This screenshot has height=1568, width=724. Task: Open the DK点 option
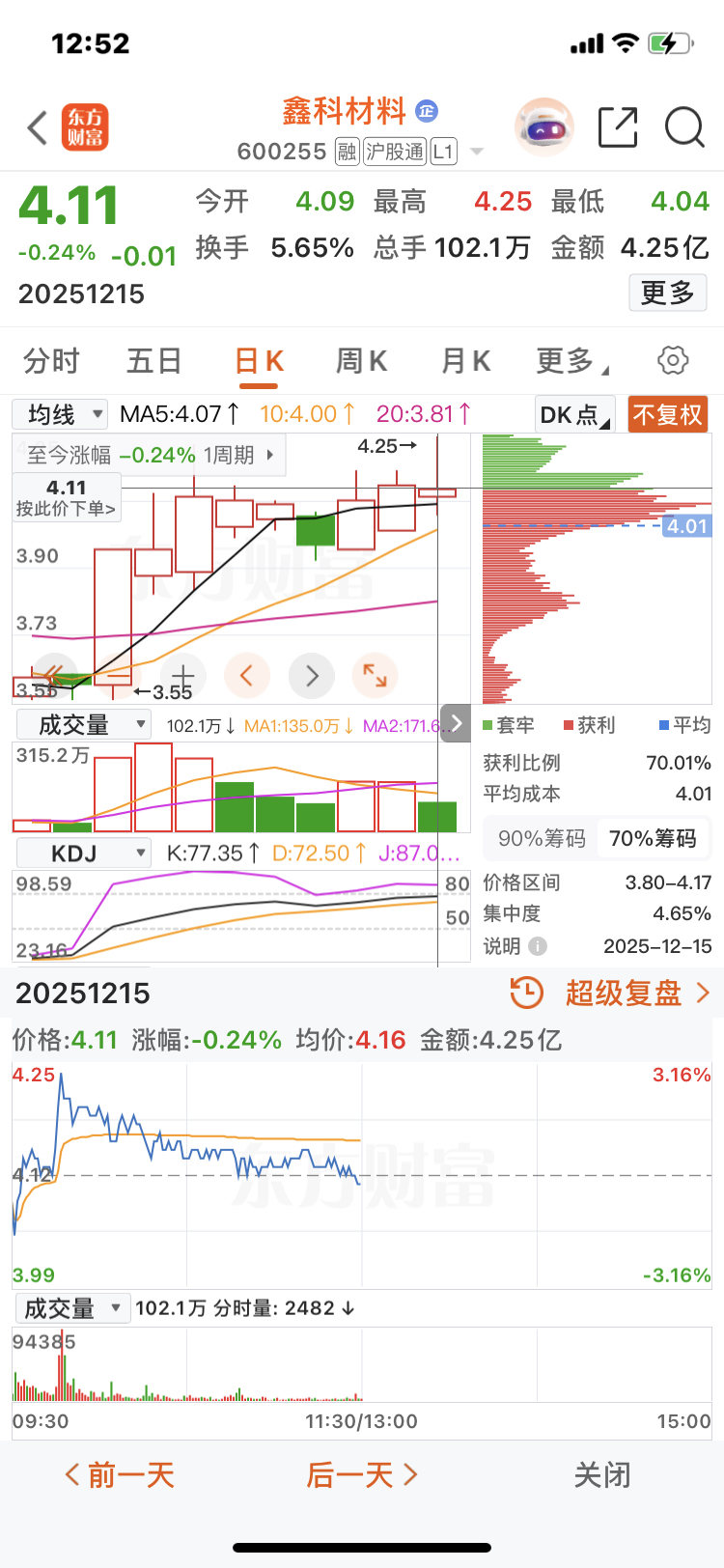coord(575,415)
